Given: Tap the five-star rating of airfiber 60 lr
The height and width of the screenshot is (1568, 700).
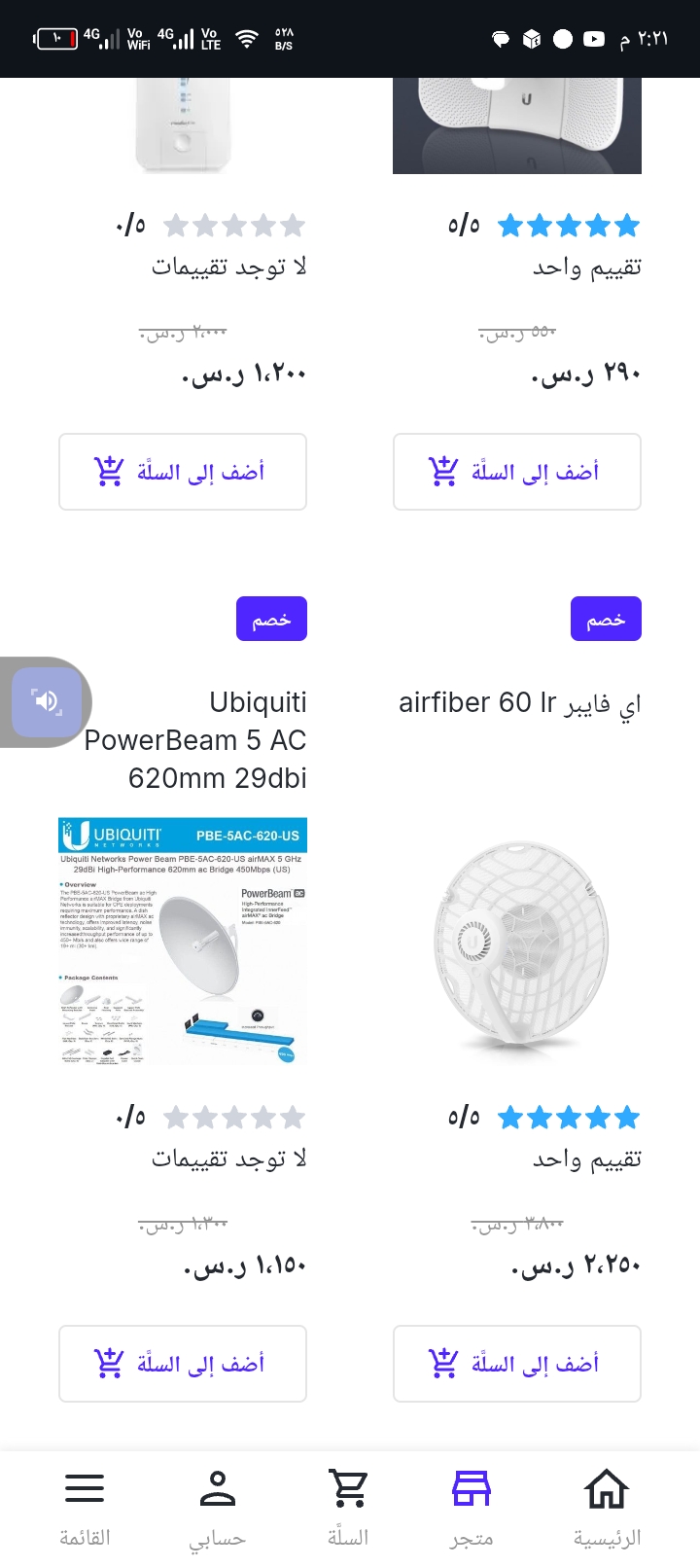Looking at the screenshot, I should pyautogui.click(x=568, y=1117).
